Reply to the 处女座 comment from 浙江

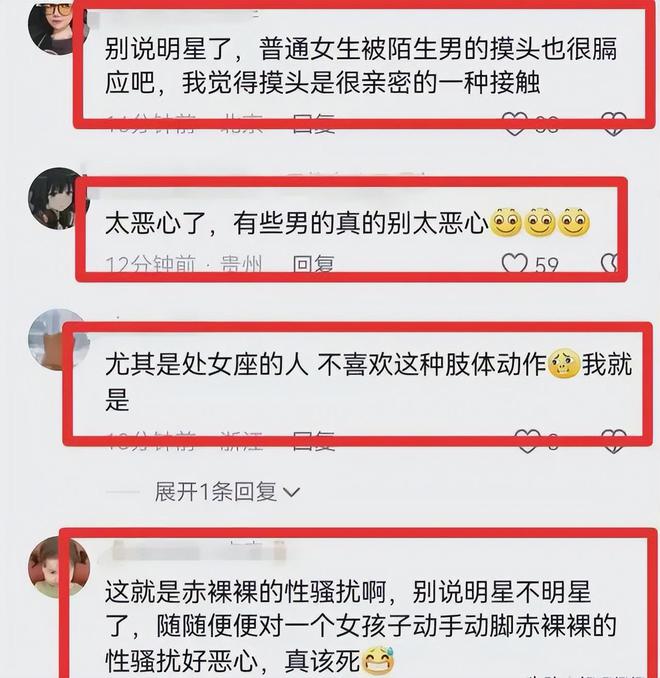(313, 440)
